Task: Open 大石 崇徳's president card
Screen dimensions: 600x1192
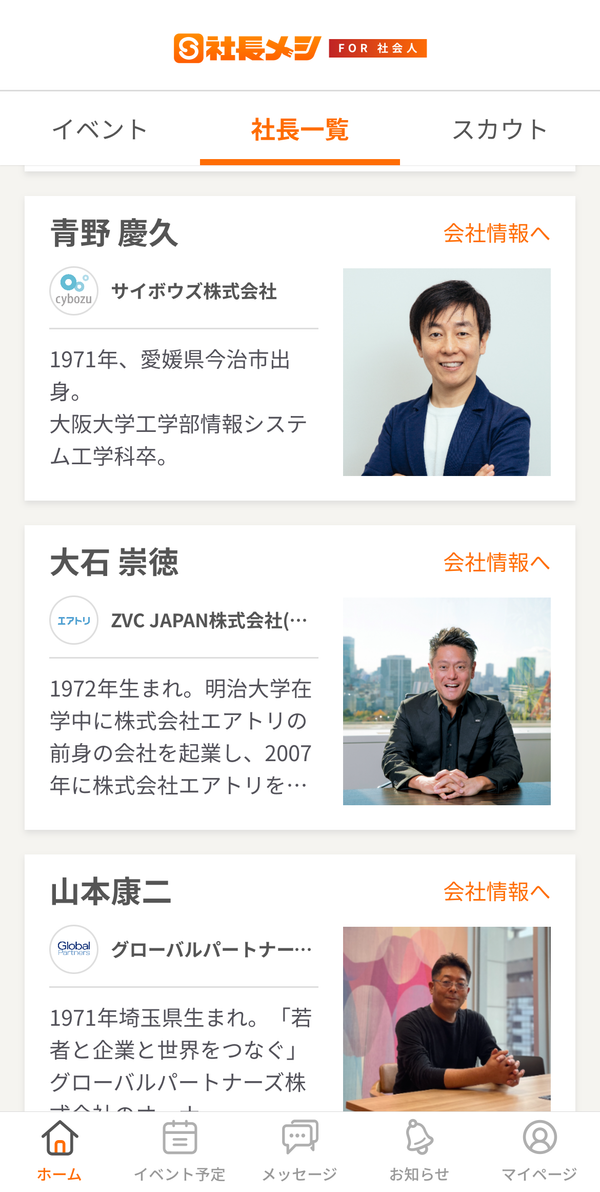Action: (300, 677)
